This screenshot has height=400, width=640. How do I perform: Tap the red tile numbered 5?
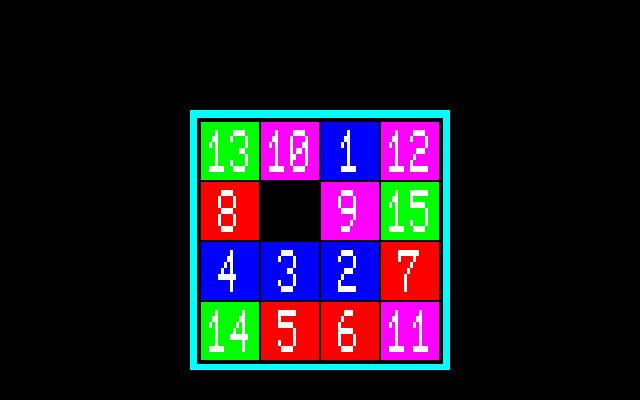(290, 331)
